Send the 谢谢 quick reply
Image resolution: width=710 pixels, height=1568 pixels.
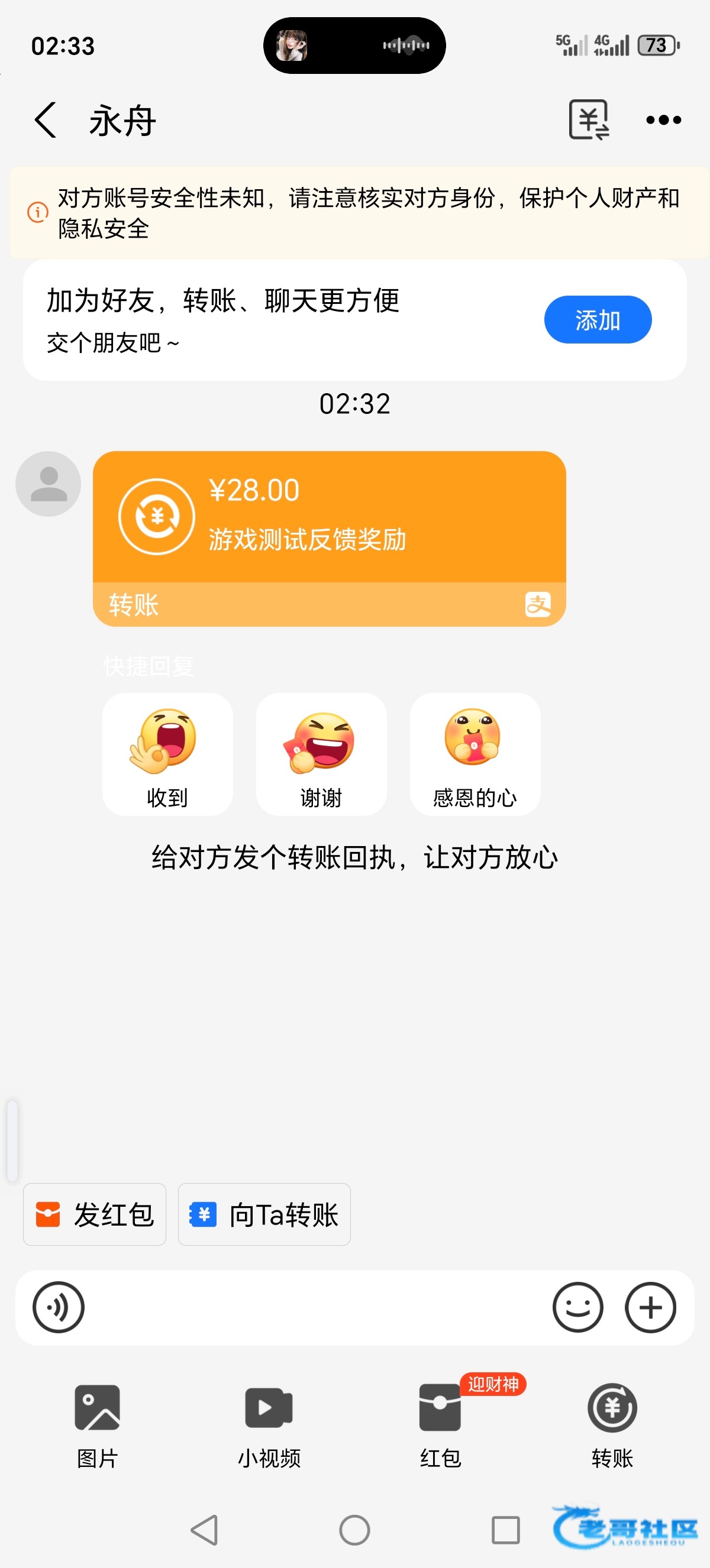click(x=321, y=754)
